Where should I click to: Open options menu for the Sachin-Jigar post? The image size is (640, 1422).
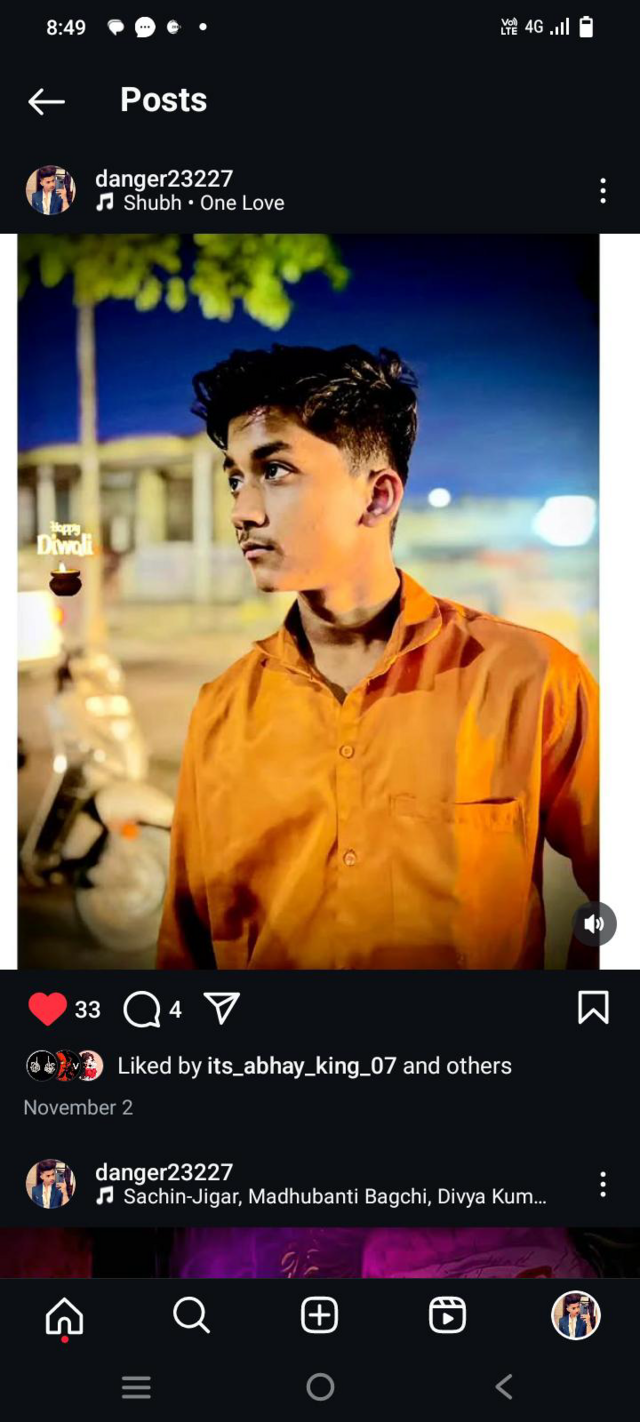coord(602,1185)
